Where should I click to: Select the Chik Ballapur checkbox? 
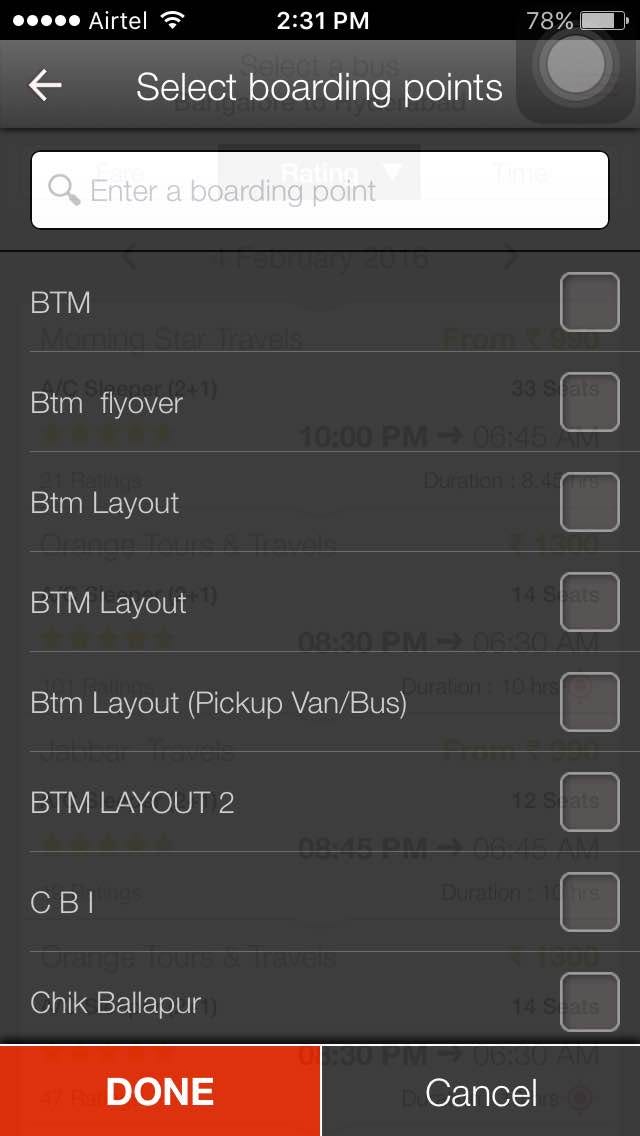(x=589, y=1002)
